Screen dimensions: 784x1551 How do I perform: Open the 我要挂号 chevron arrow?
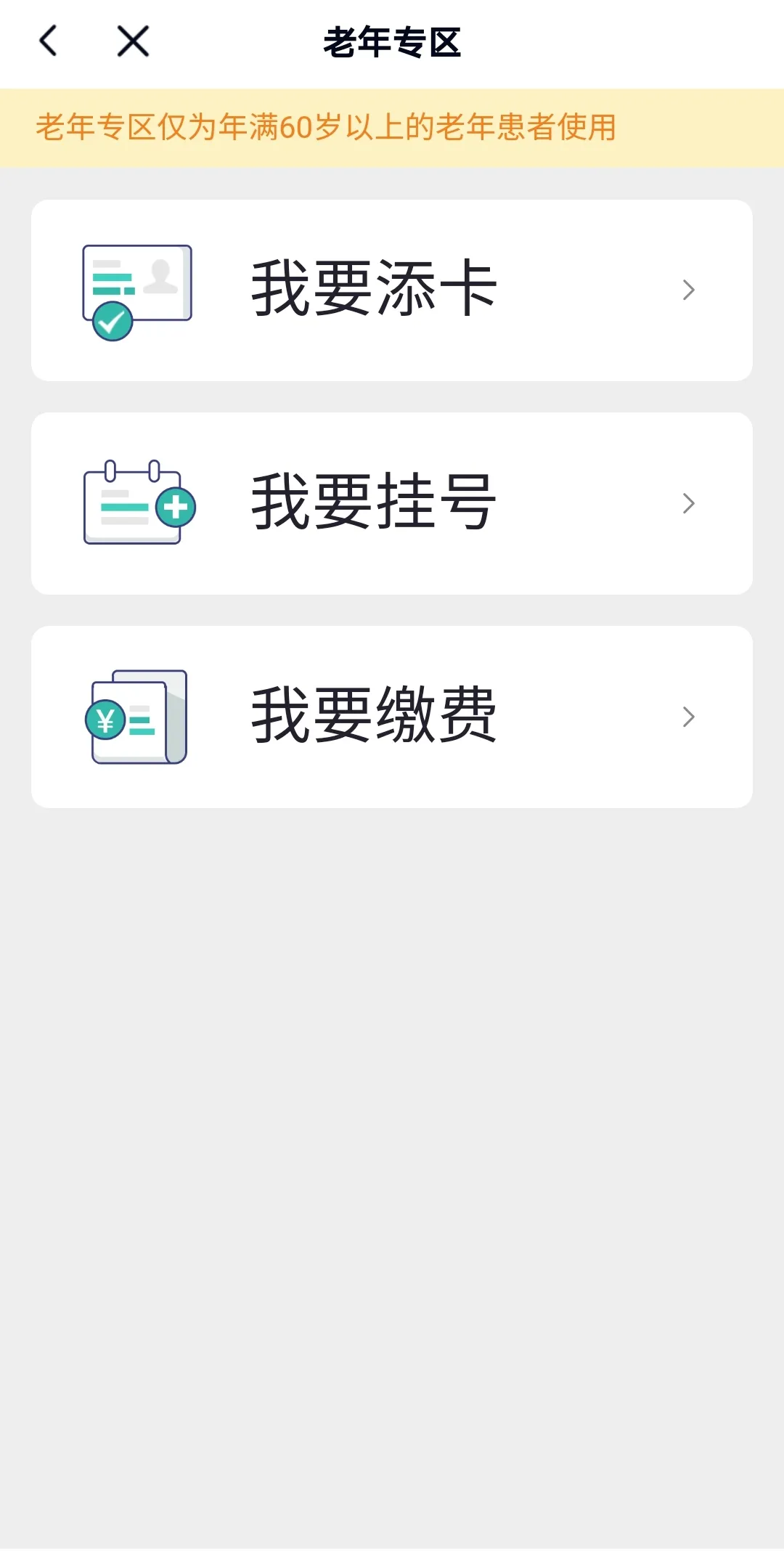pyautogui.click(x=688, y=503)
